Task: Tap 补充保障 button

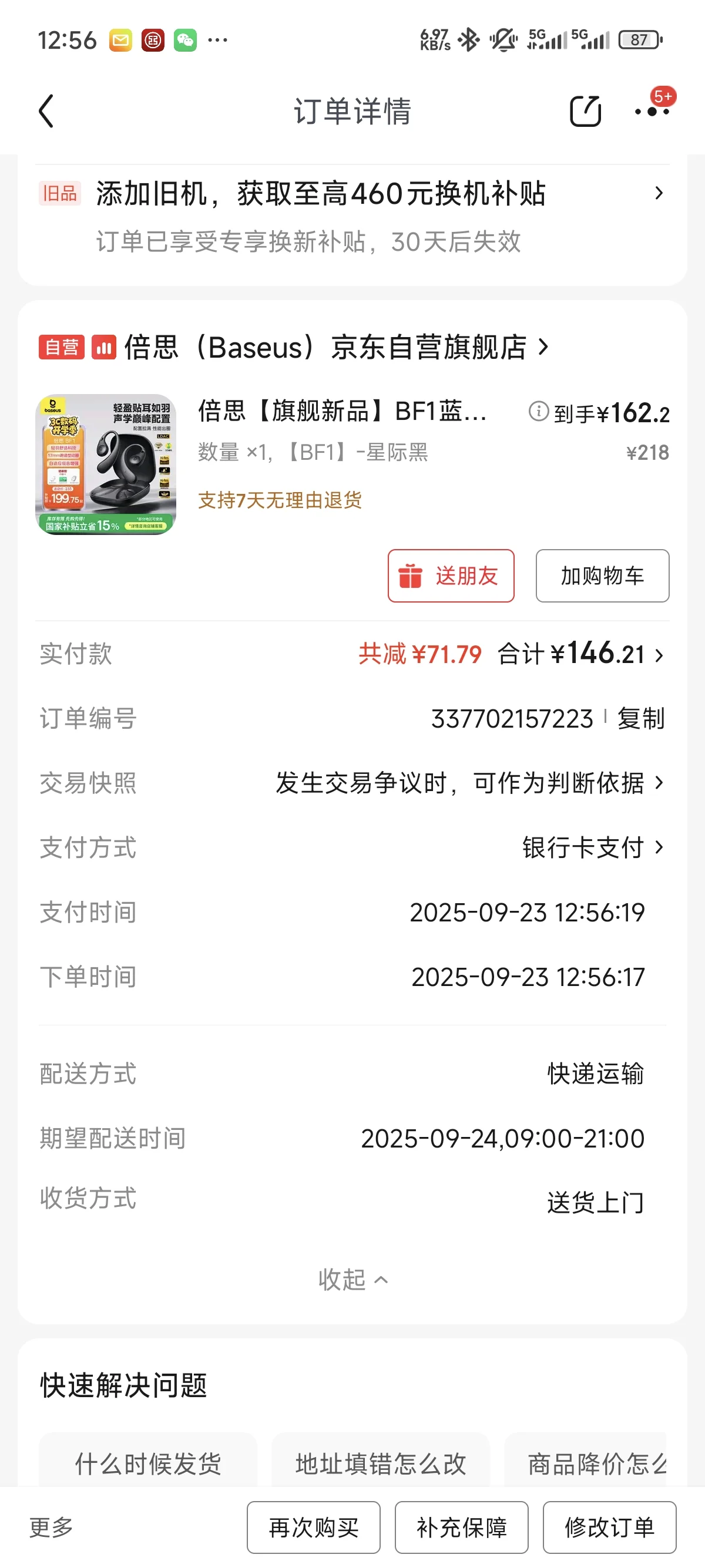Action: point(461,1527)
